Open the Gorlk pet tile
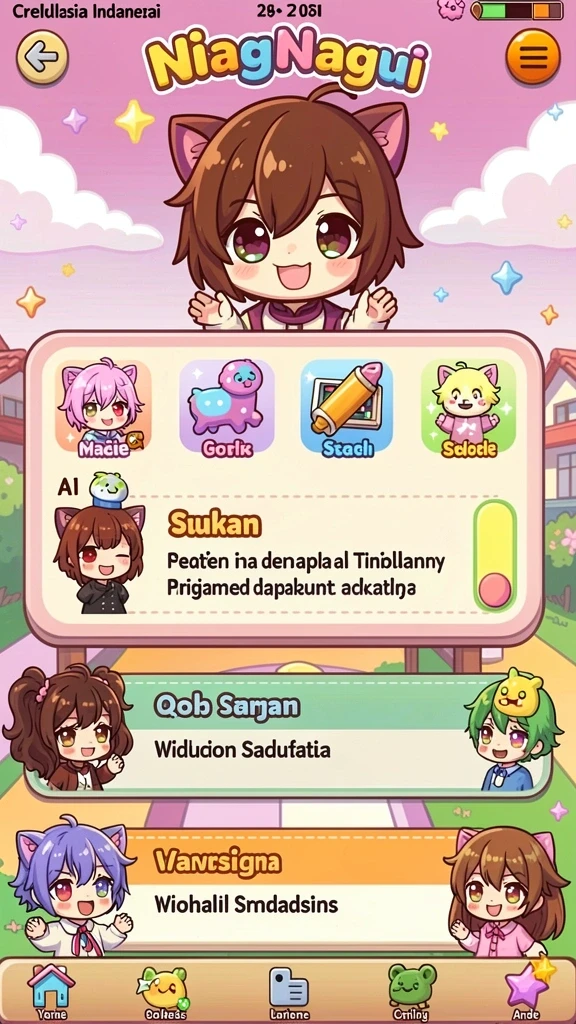The height and width of the screenshot is (1024, 576). point(227,408)
